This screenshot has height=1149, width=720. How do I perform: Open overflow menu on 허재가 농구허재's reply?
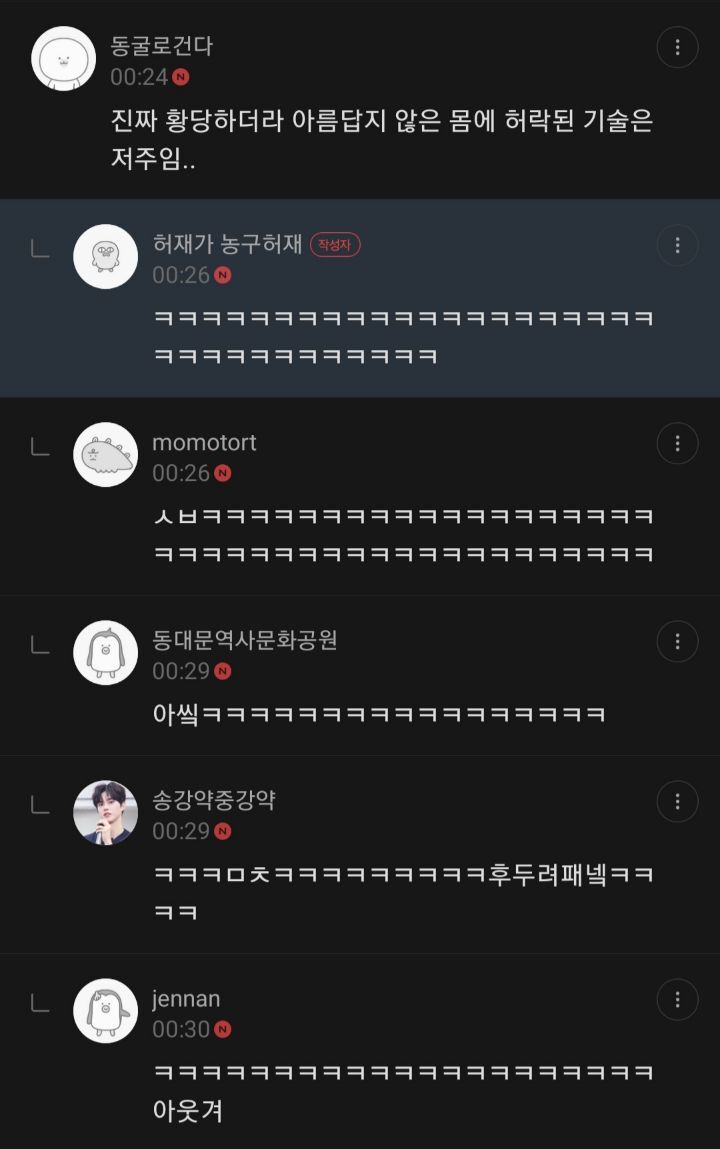click(677, 245)
